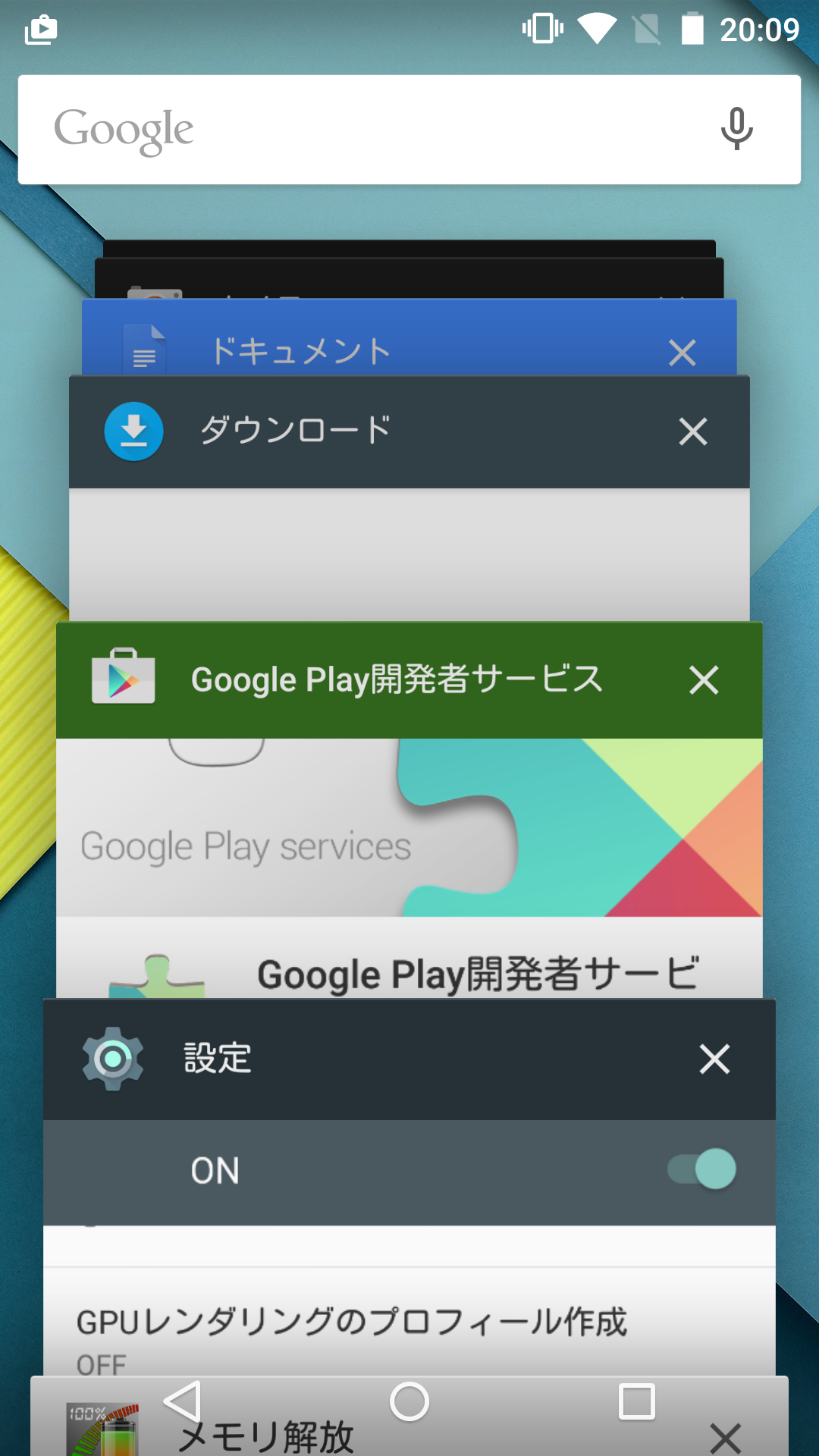This screenshot has width=819, height=1456.
Task: Close the Google Play開発者サービス card
Action: (x=704, y=679)
